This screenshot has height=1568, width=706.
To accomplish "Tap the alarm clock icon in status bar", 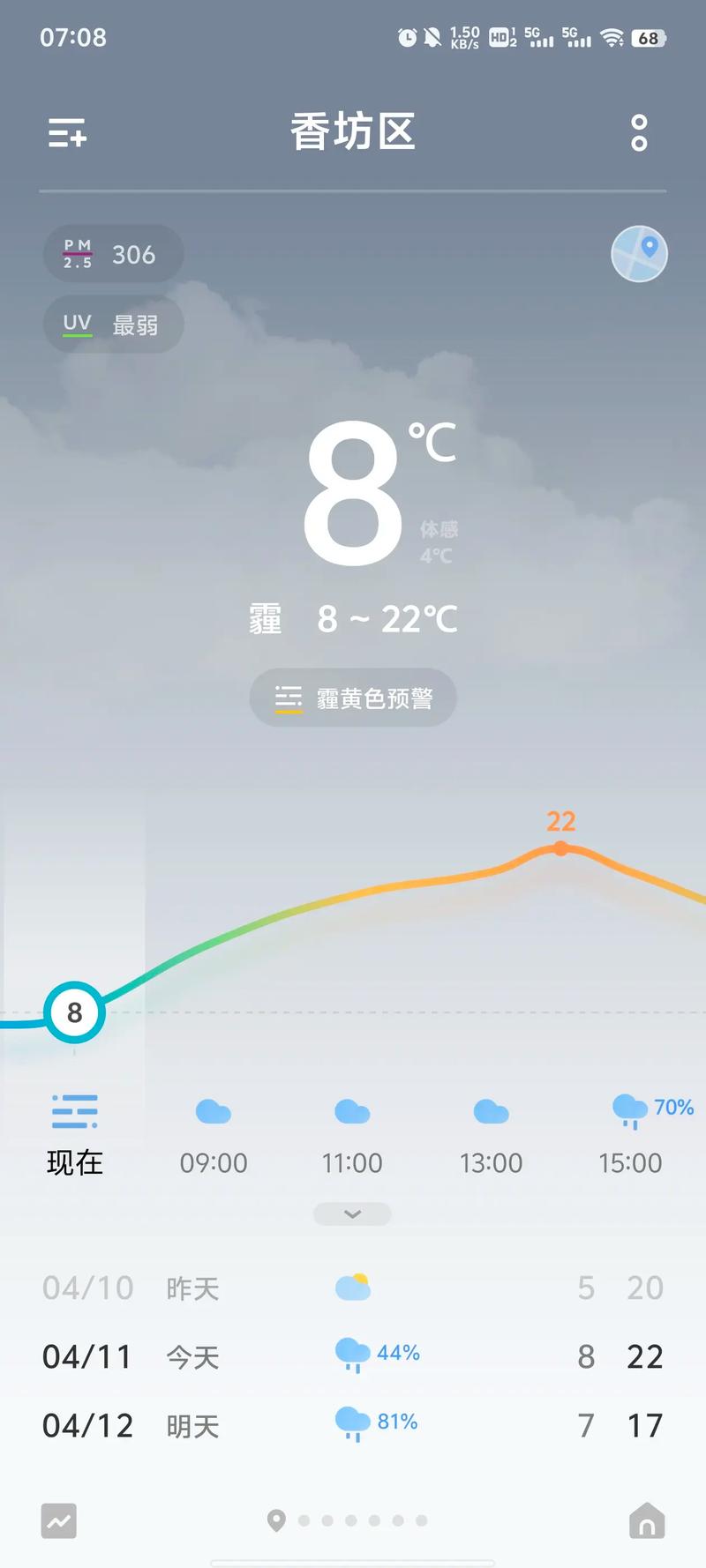I will click(x=406, y=37).
